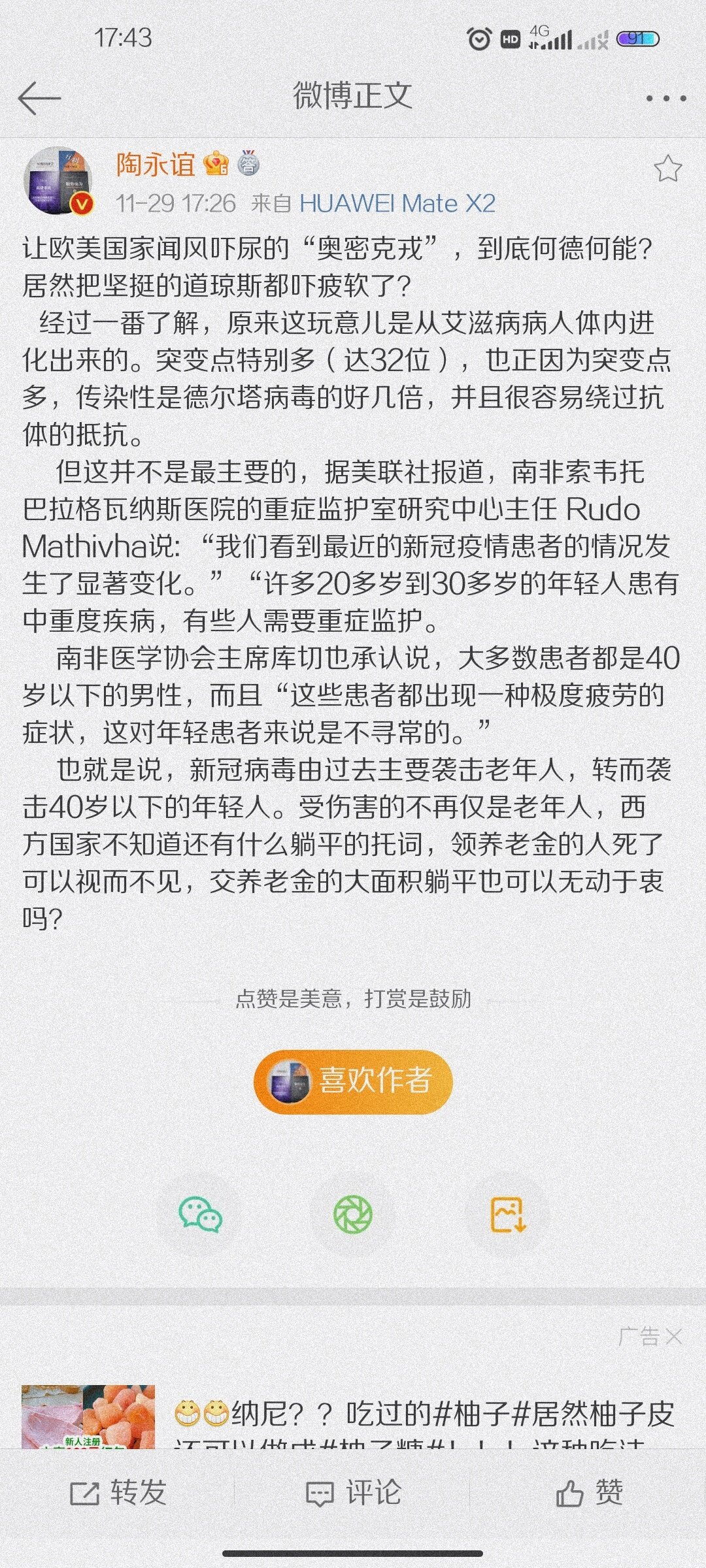Repost via the 转发 button
The height and width of the screenshot is (1568, 706).
118,1493
